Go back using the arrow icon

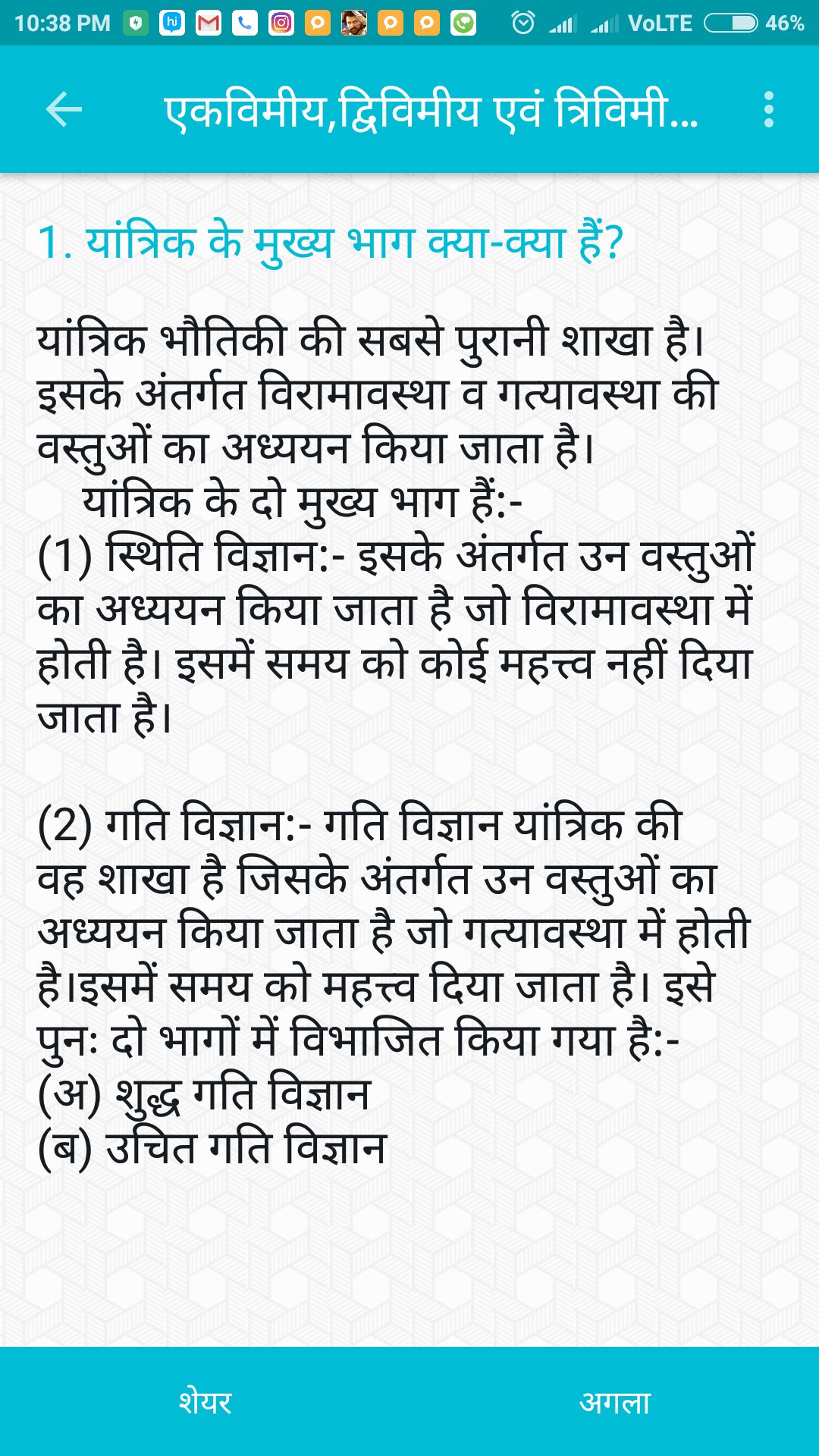point(64,110)
